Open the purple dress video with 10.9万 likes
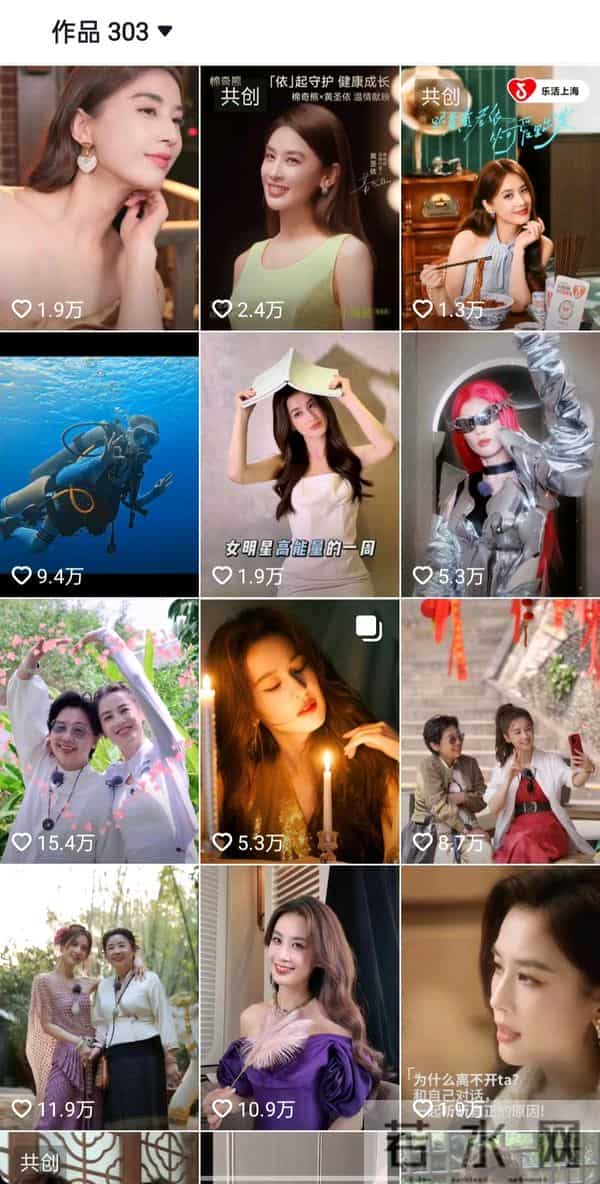This screenshot has height=1184, width=600. click(299, 997)
